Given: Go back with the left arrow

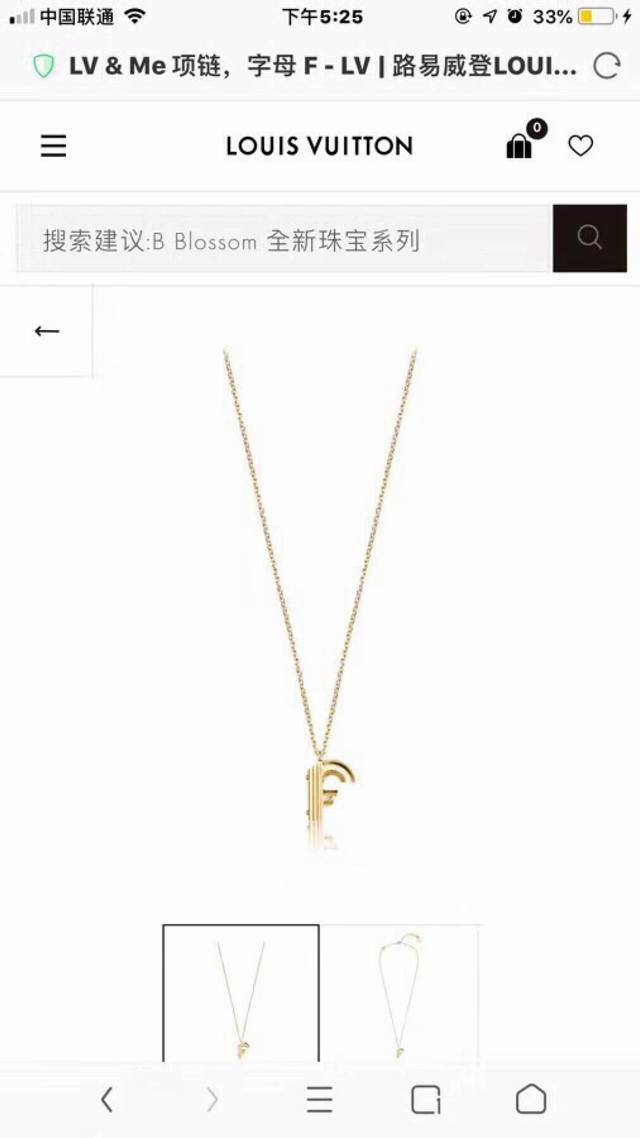Looking at the screenshot, I should [x=46, y=331].
